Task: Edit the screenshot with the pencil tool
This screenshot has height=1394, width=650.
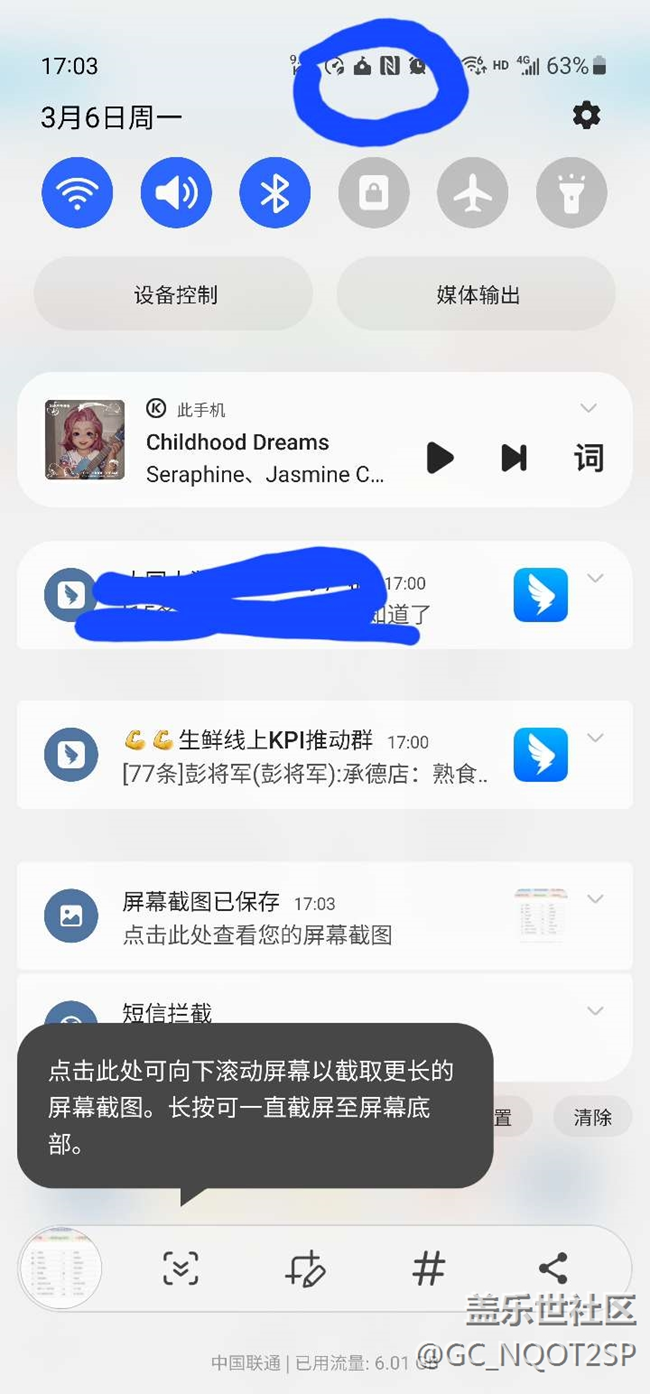Action: [305, 1268]
